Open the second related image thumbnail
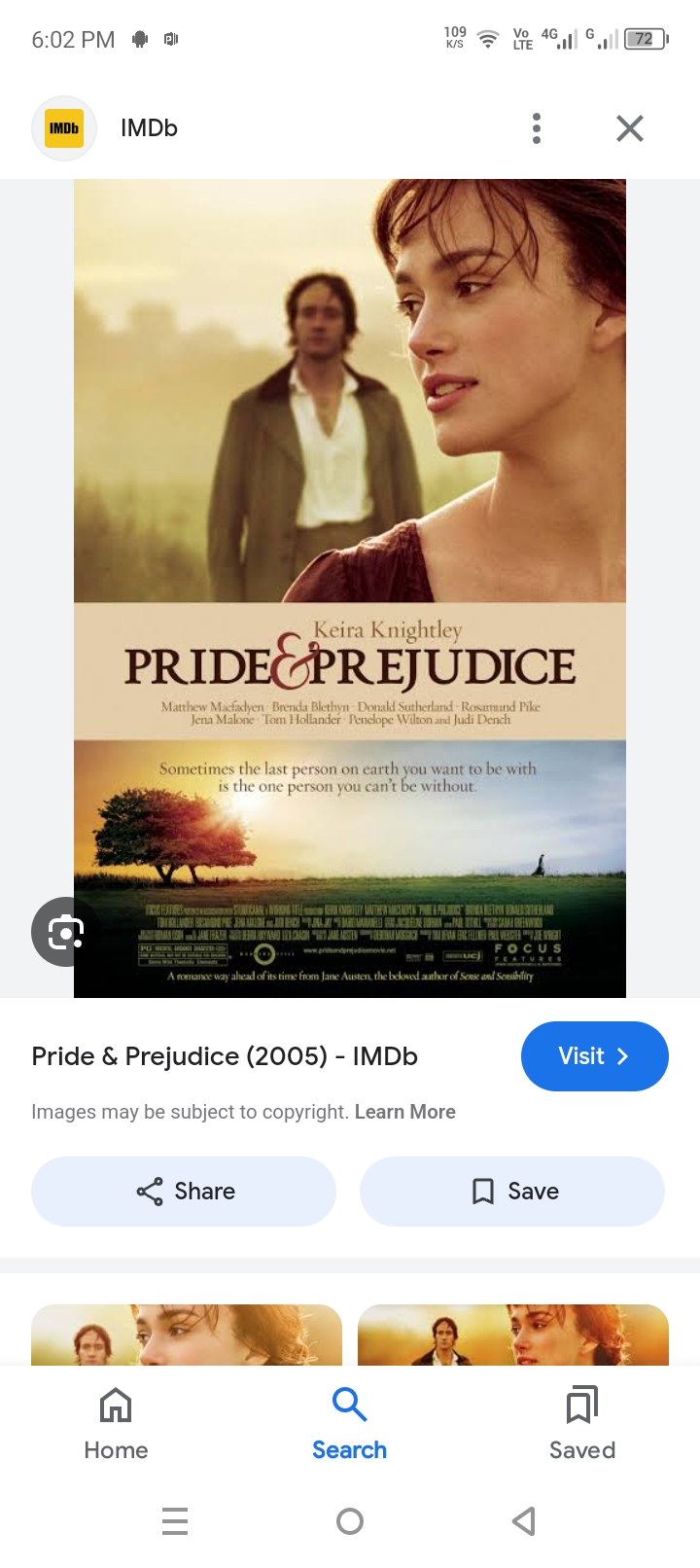 [x=513, y=1335]
